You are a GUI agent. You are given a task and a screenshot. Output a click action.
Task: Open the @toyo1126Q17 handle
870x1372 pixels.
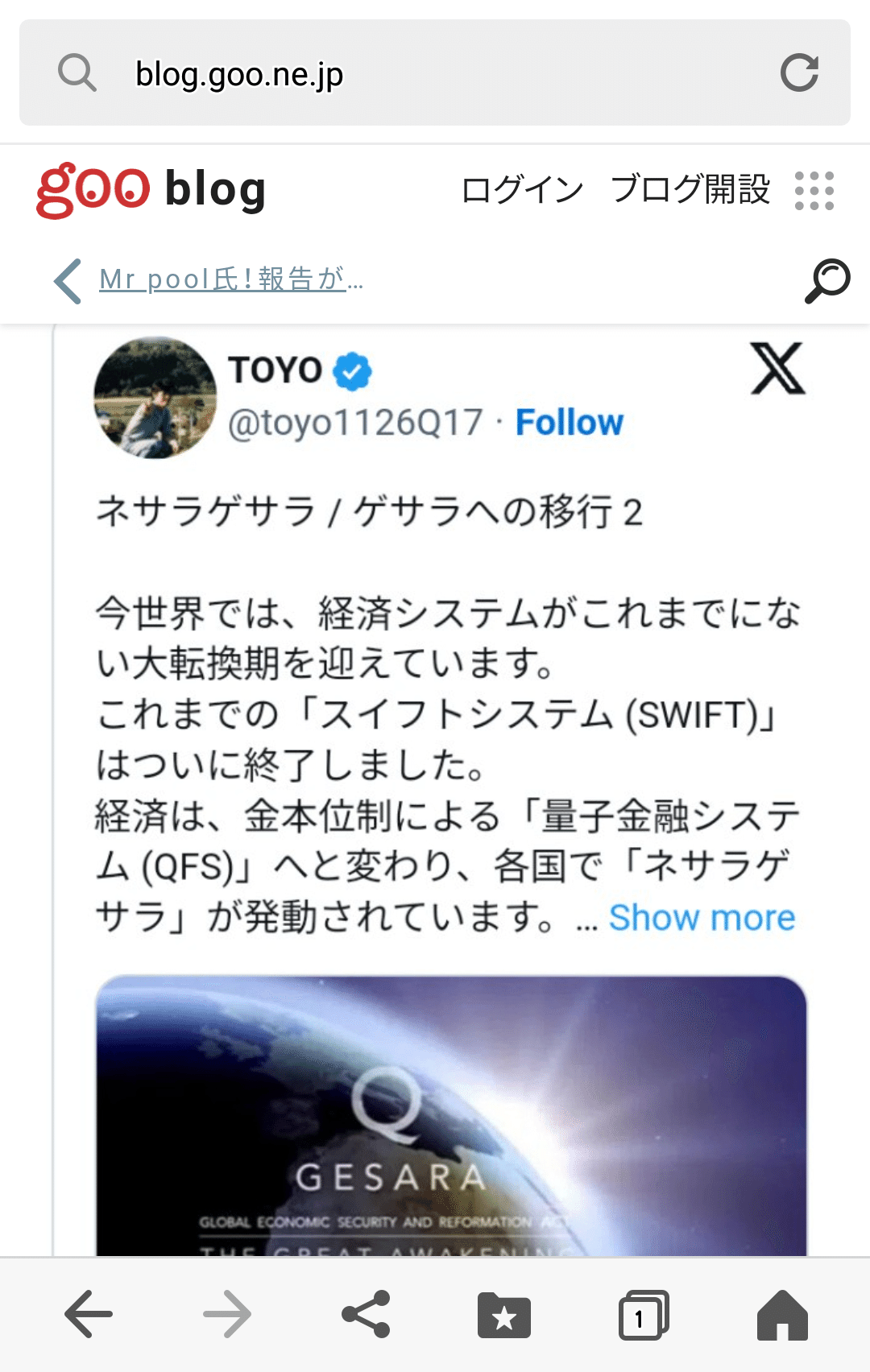pos(355,423)
